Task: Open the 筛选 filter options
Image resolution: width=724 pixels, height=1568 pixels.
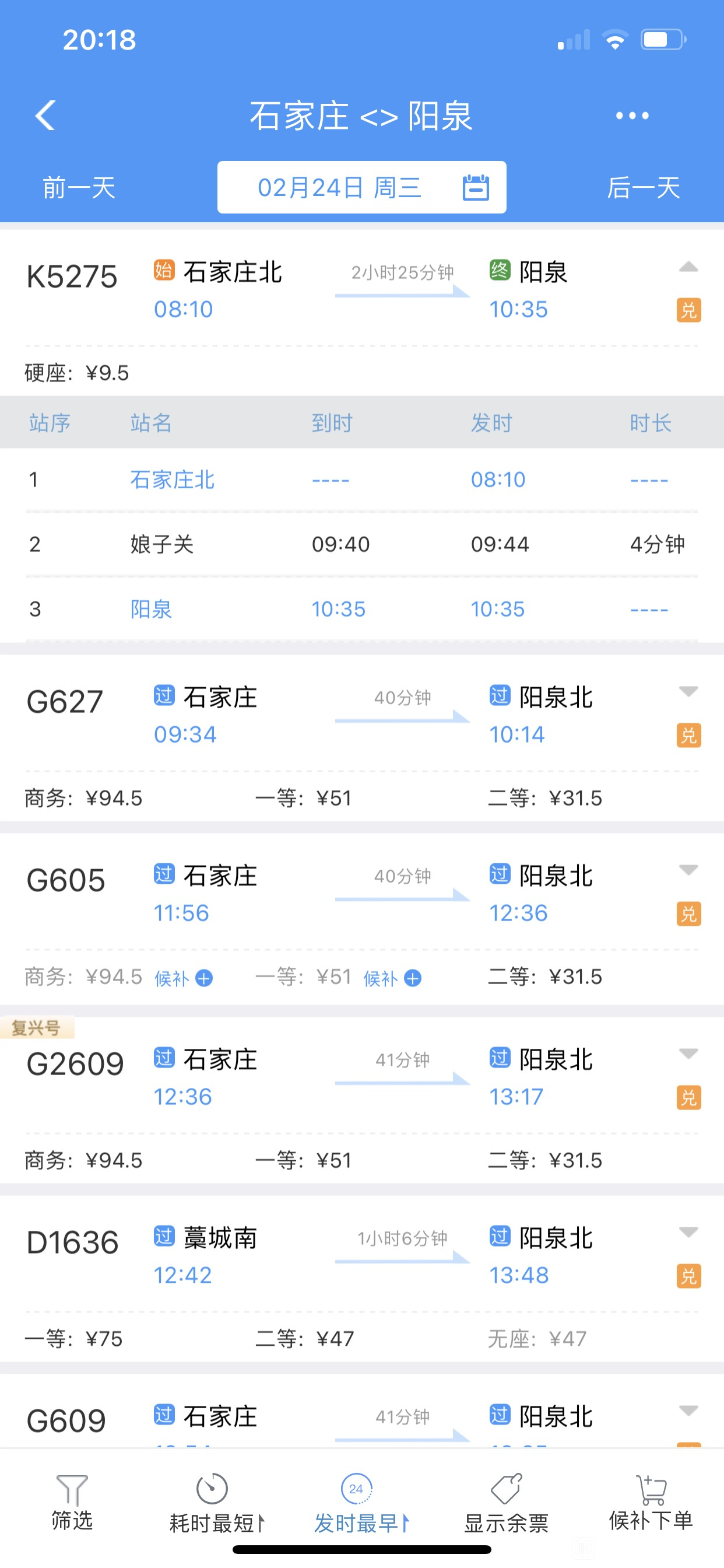Action: tap(72, 1502)
